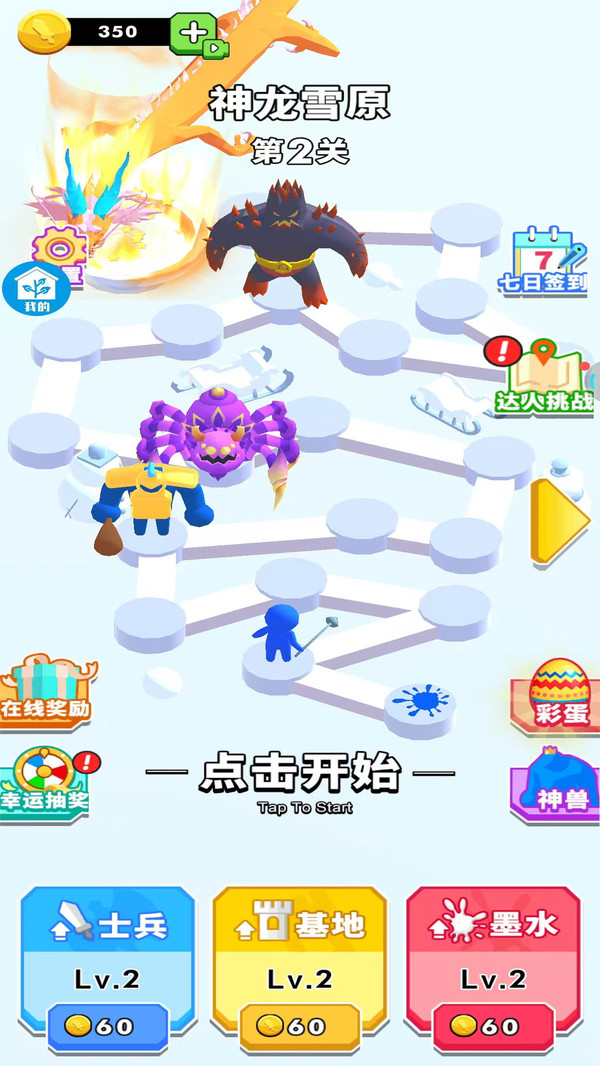Tap 点击开始 to start the level
This screenshot has width=600, height=1066.
(x=300, y=776)
